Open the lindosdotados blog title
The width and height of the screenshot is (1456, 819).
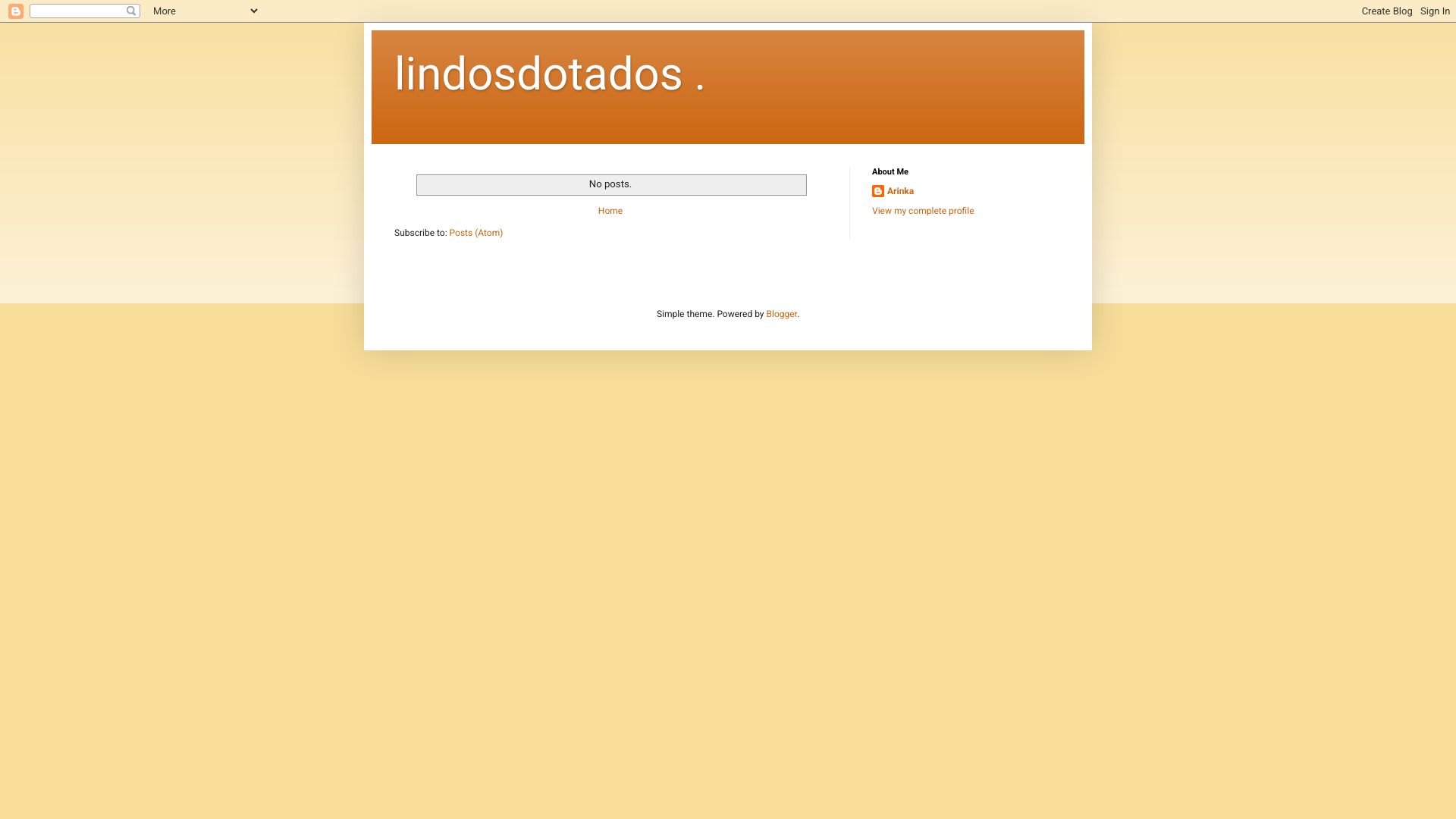(x=549, y=74)
